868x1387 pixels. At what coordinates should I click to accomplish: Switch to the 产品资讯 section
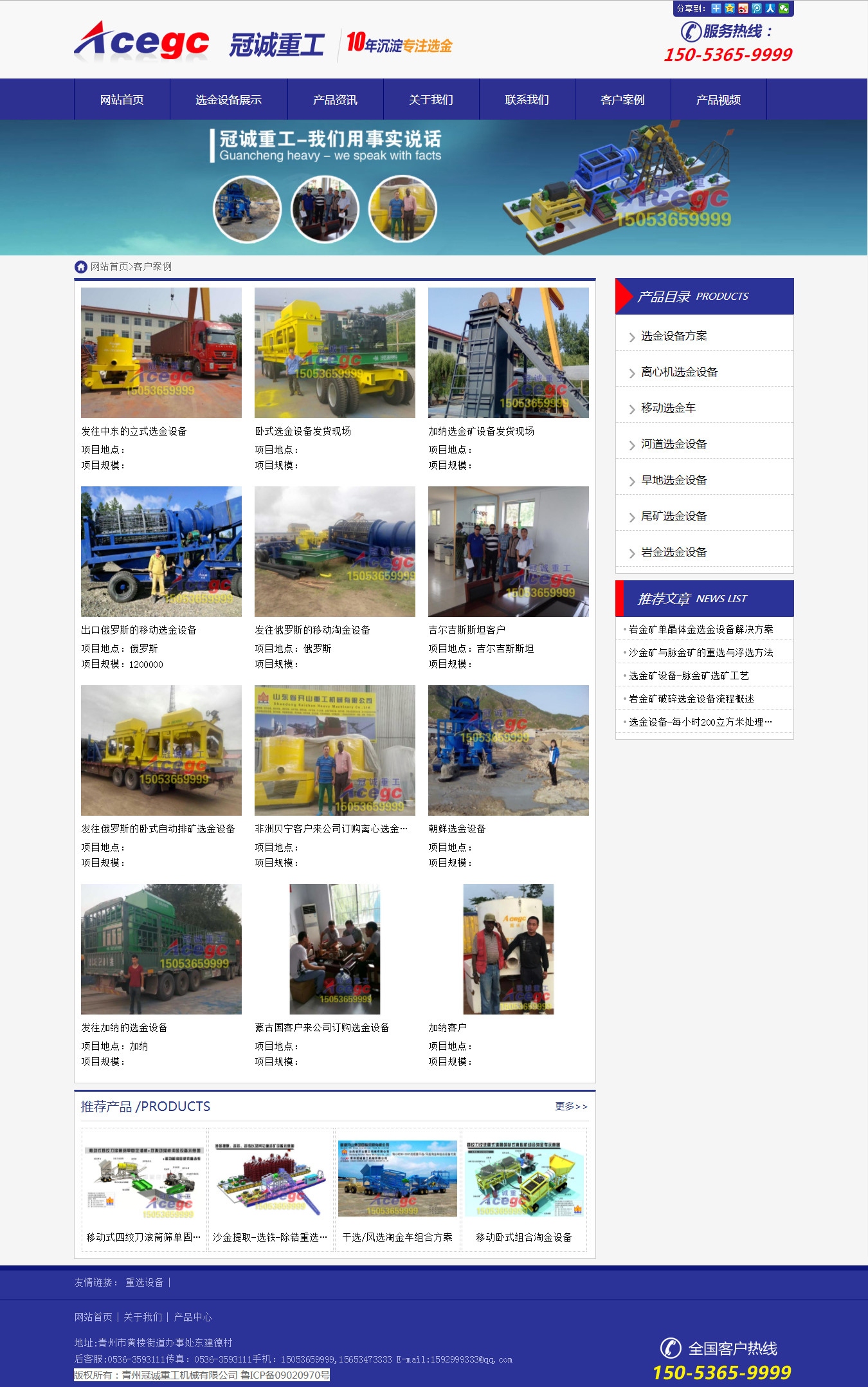[335, 100]
